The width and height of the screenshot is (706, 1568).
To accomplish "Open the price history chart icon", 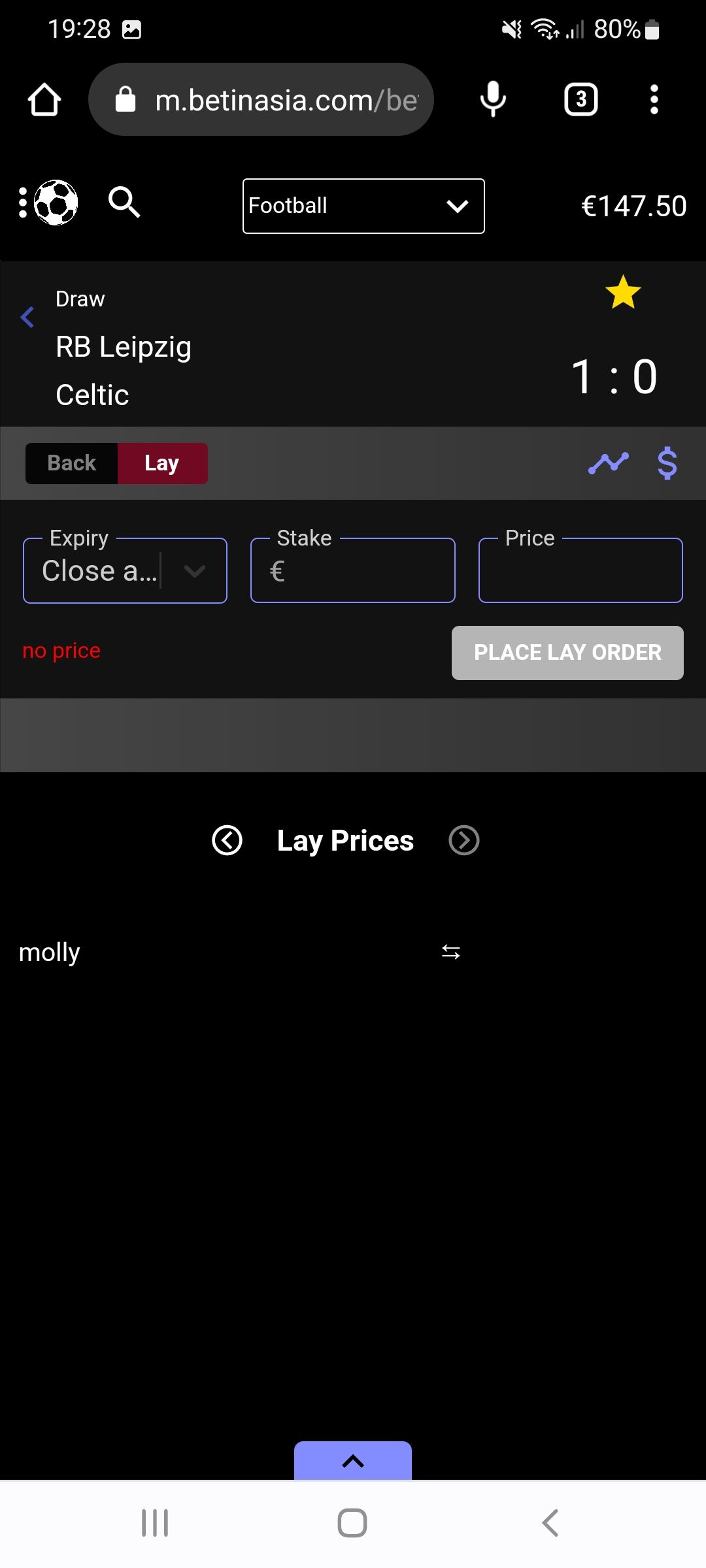I will pos(608,463).
